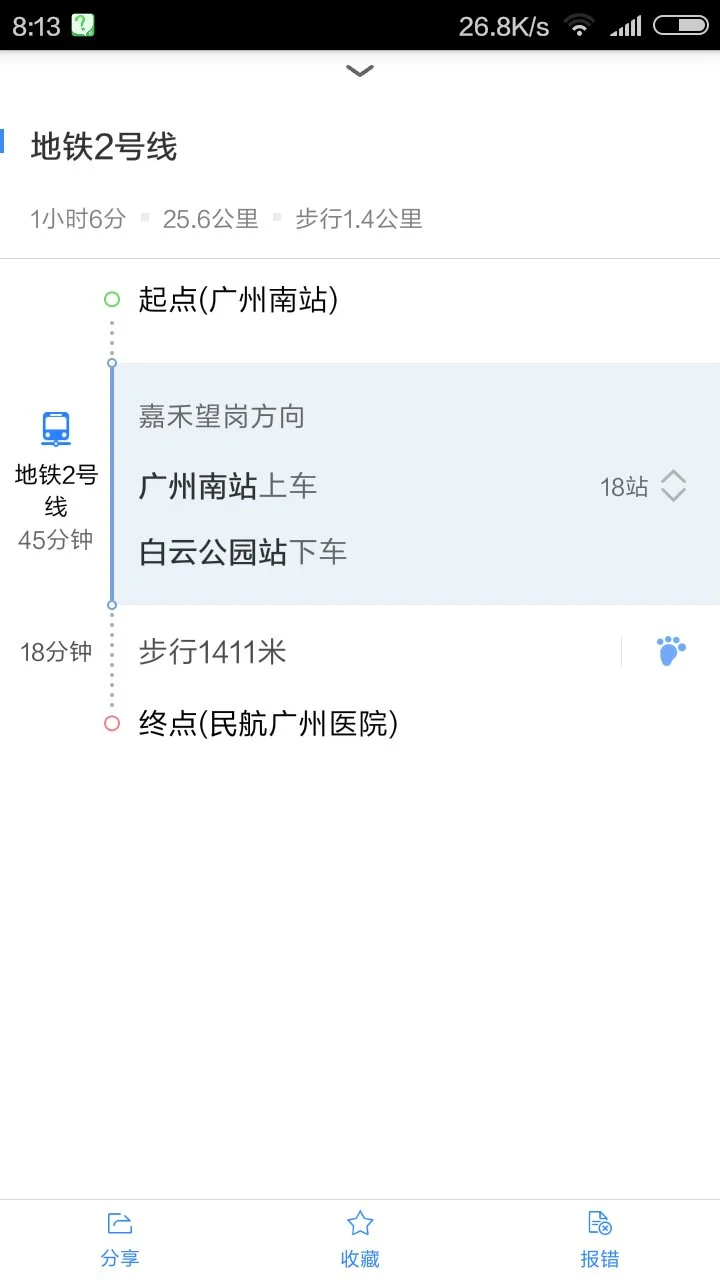720x1280 pixels.
Task: Tap the Wi-Fi icon in status bar
Action: pyautogui.click(x=578, y=25)
